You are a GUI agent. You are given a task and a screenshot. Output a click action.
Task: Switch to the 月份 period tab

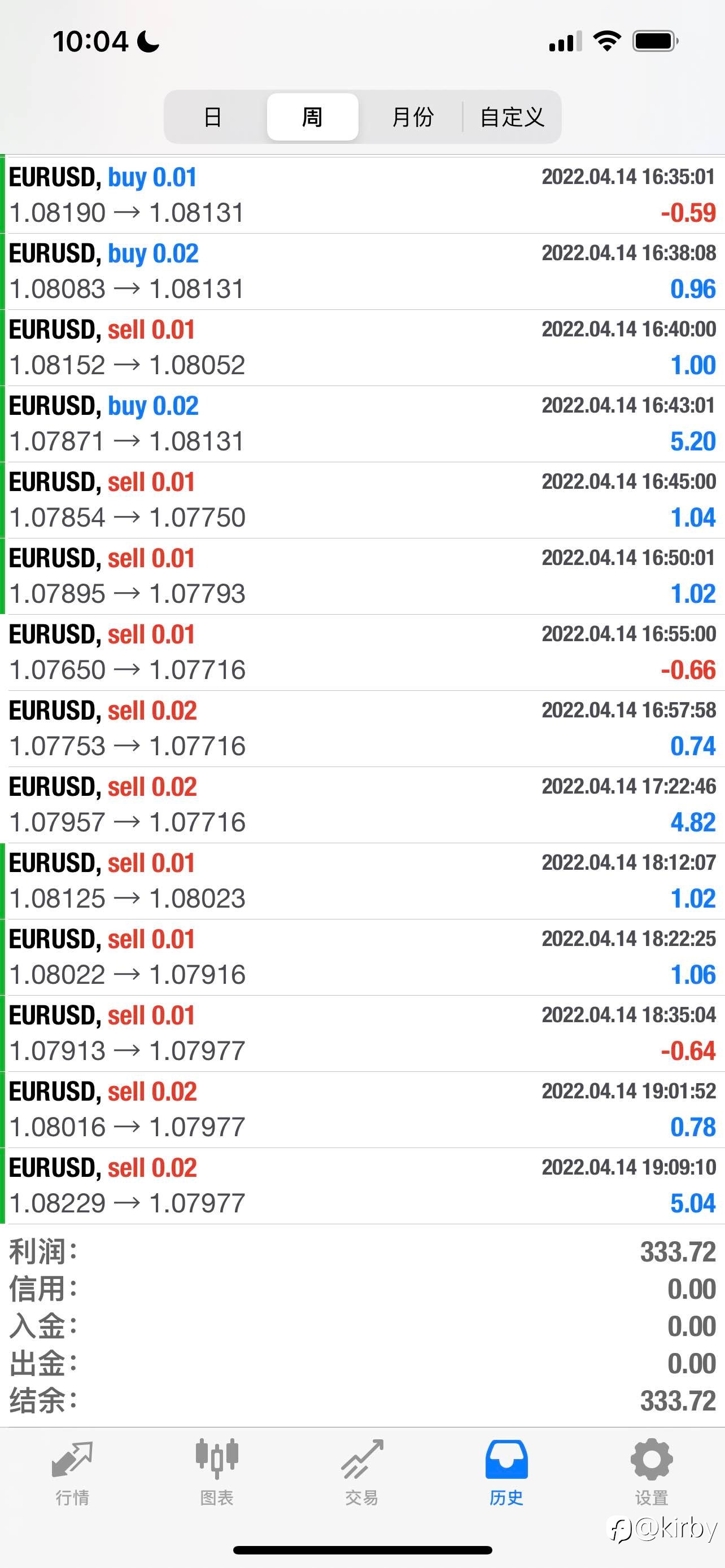[412, 117]
